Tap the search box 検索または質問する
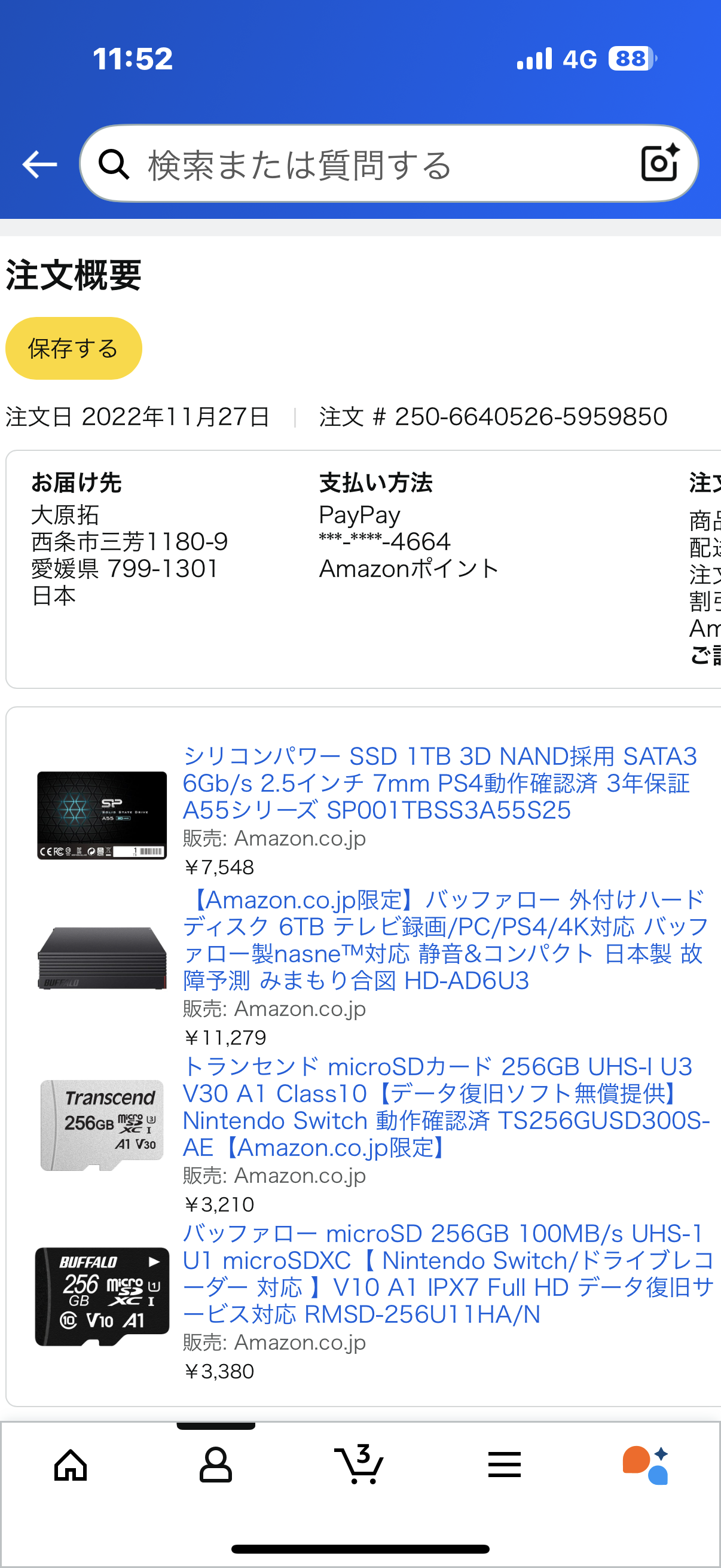 coord(365,164)
